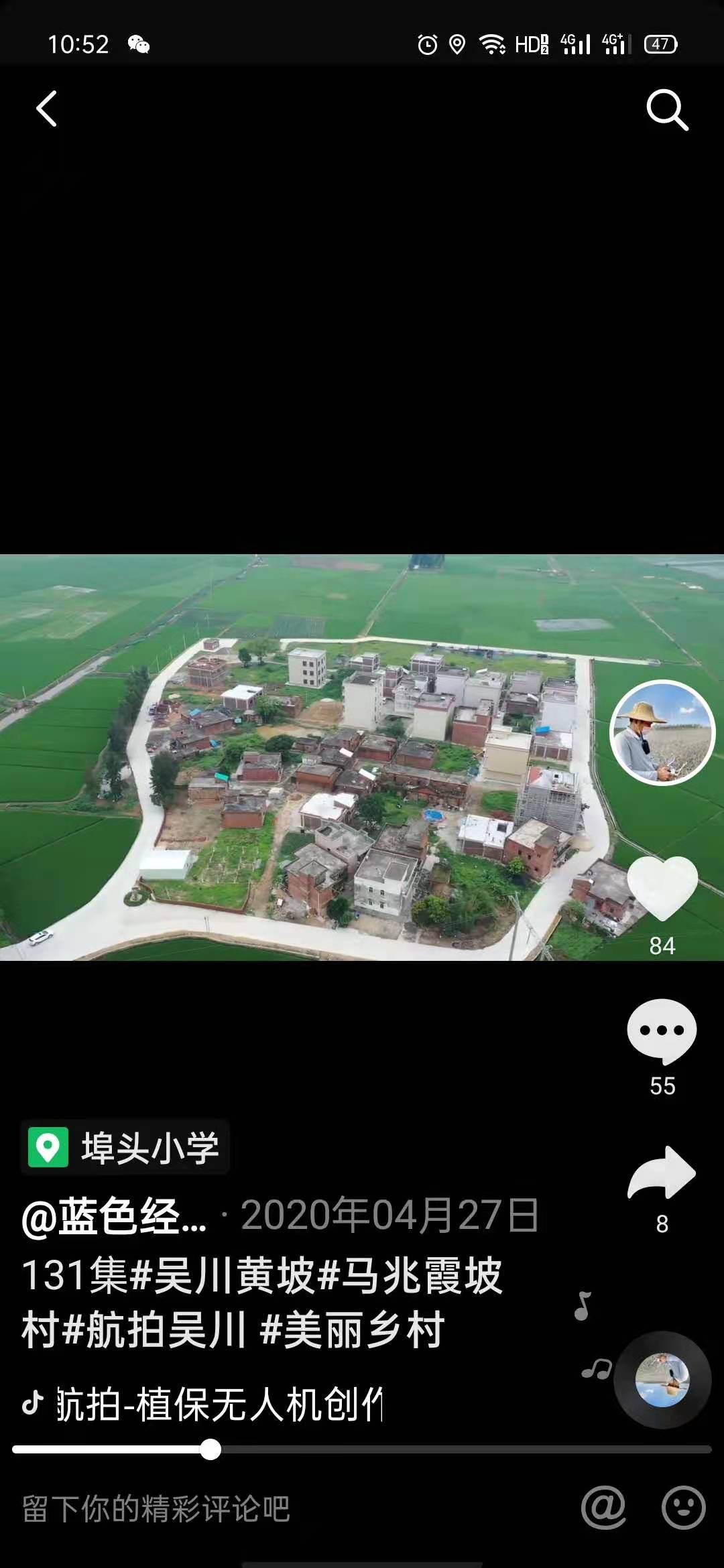Tap the video progress bar handle
Screen dimensions: 724x1568
(x=210, y=1449)
